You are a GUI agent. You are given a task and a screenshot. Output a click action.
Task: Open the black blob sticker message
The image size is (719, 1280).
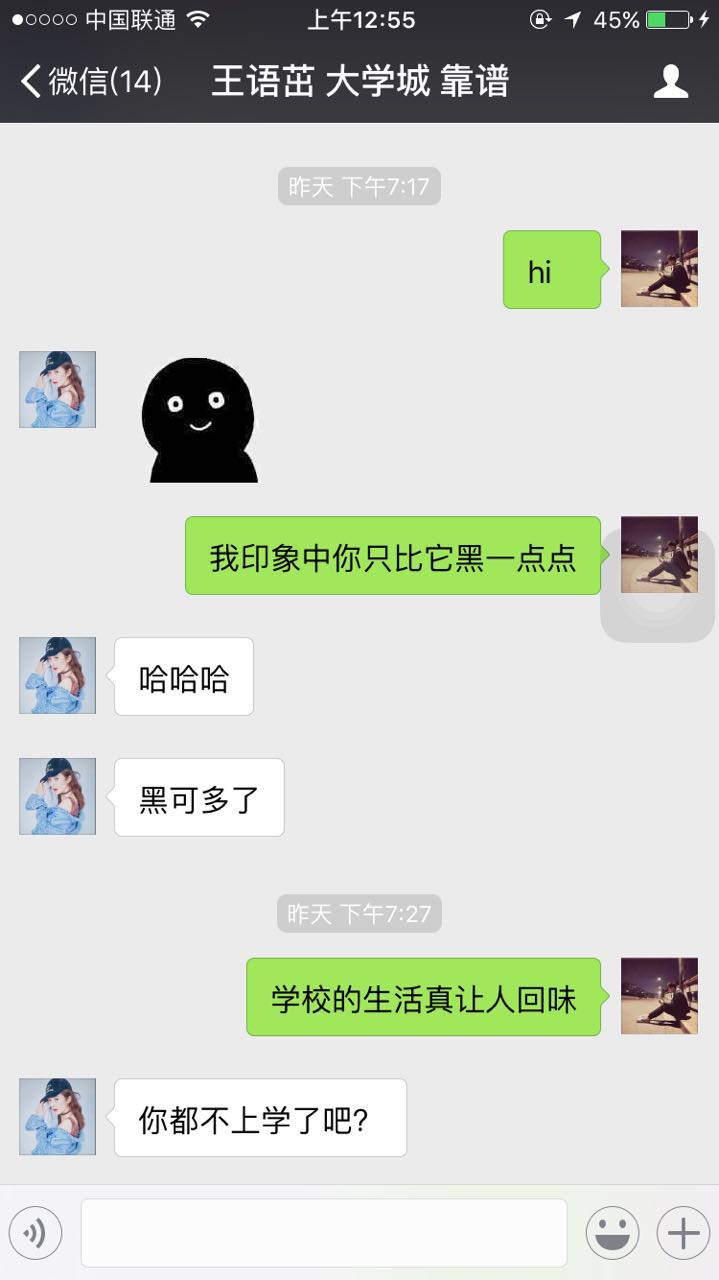tap(199, 420)
